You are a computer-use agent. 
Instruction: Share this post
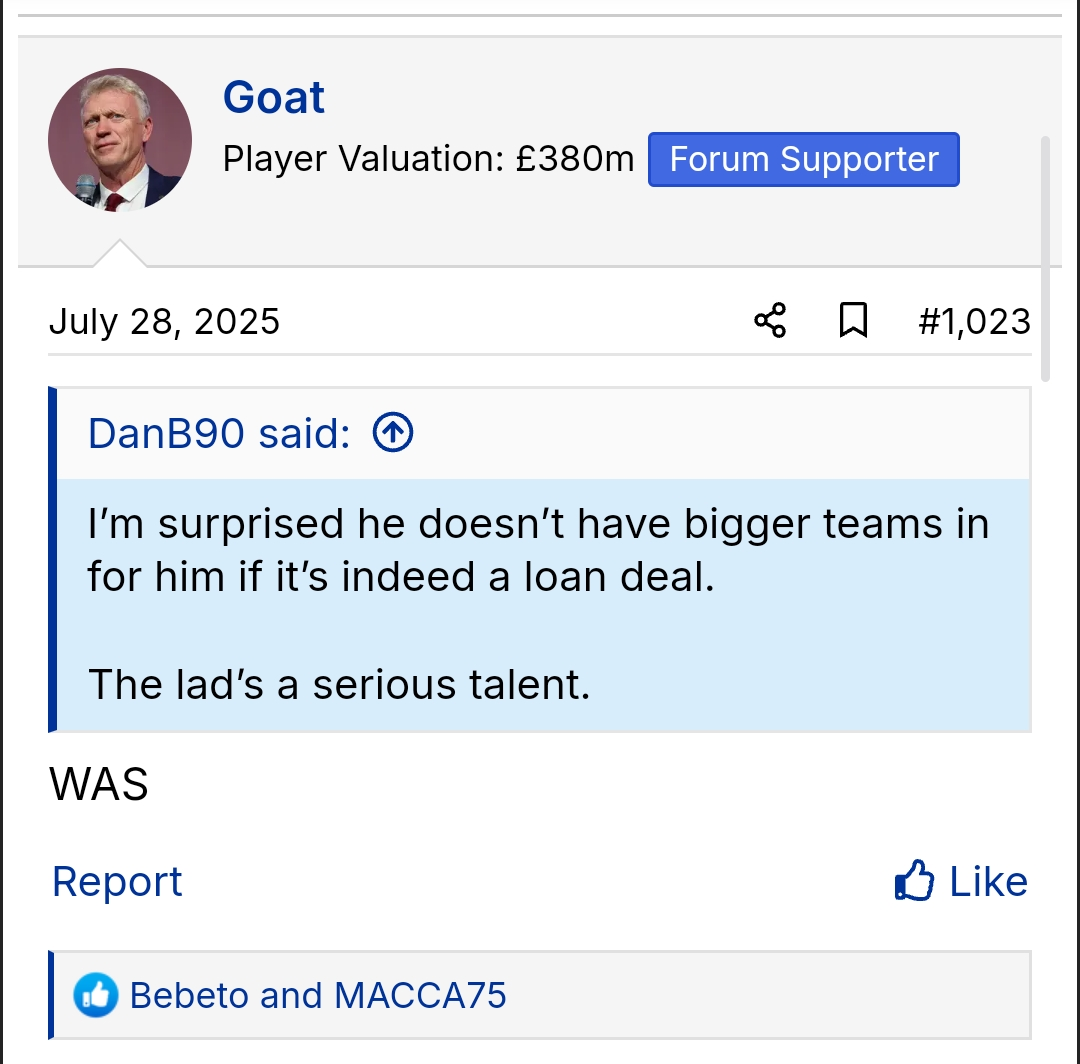tap(770, 321)
